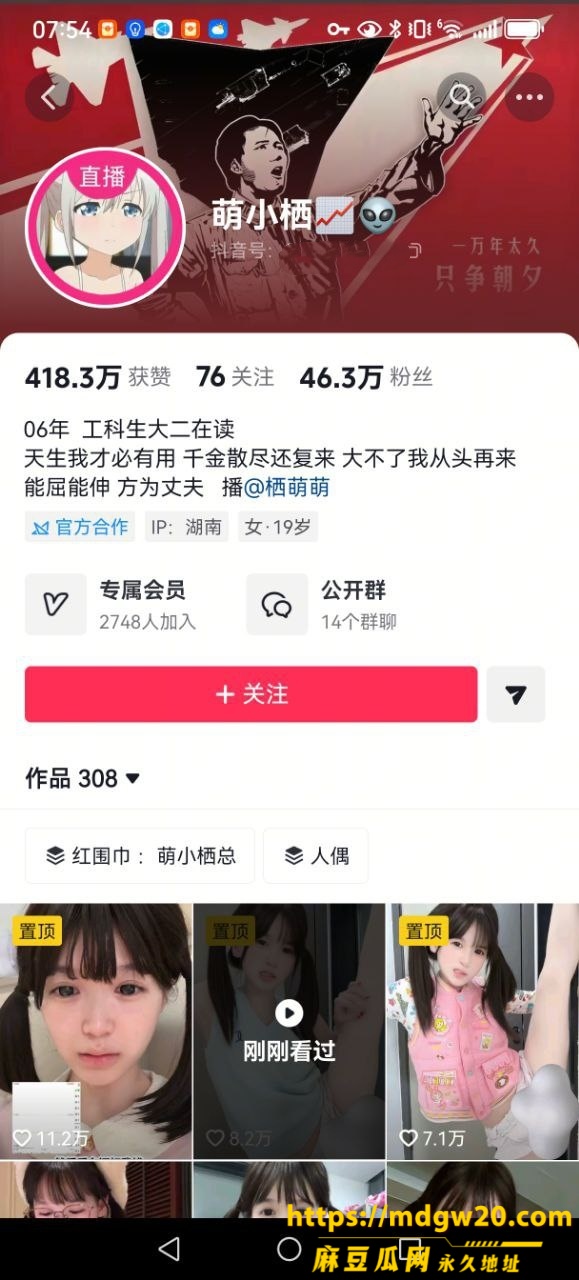Viewport: 579px width, 1280px height.
Task: Open the mentioned account @栖萌萌
Action: tap(287, 488)
